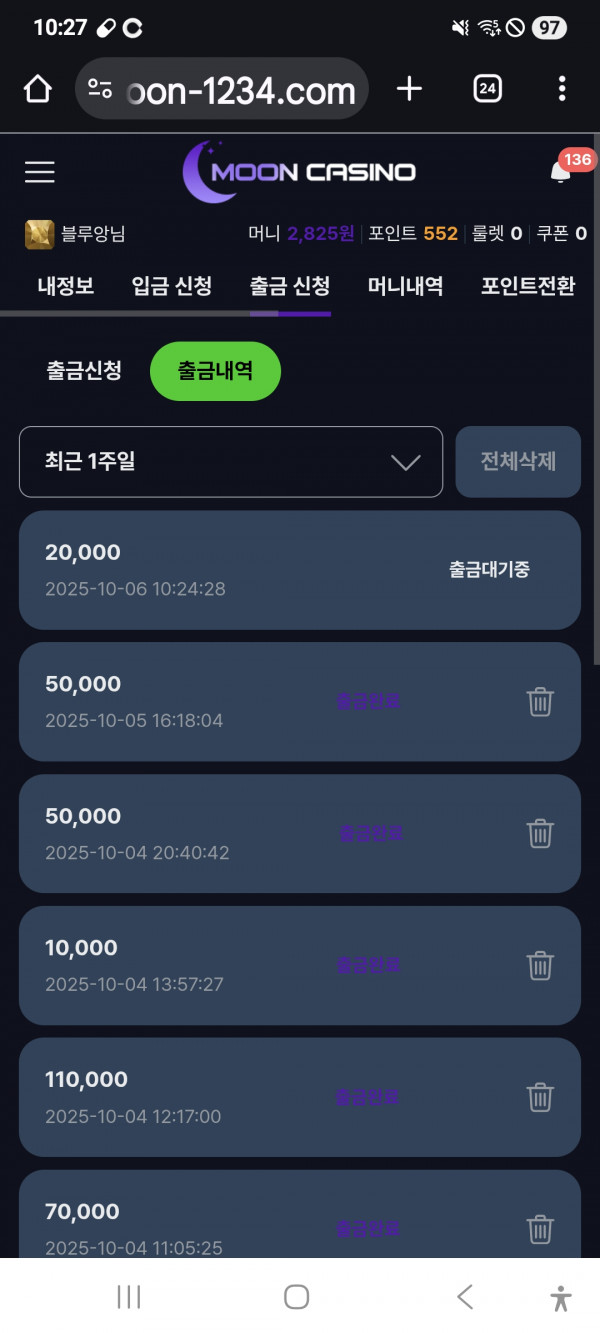Screen dimensions: 600x1333
Task: Show the open tabs switcher
Action: [487, 90]
